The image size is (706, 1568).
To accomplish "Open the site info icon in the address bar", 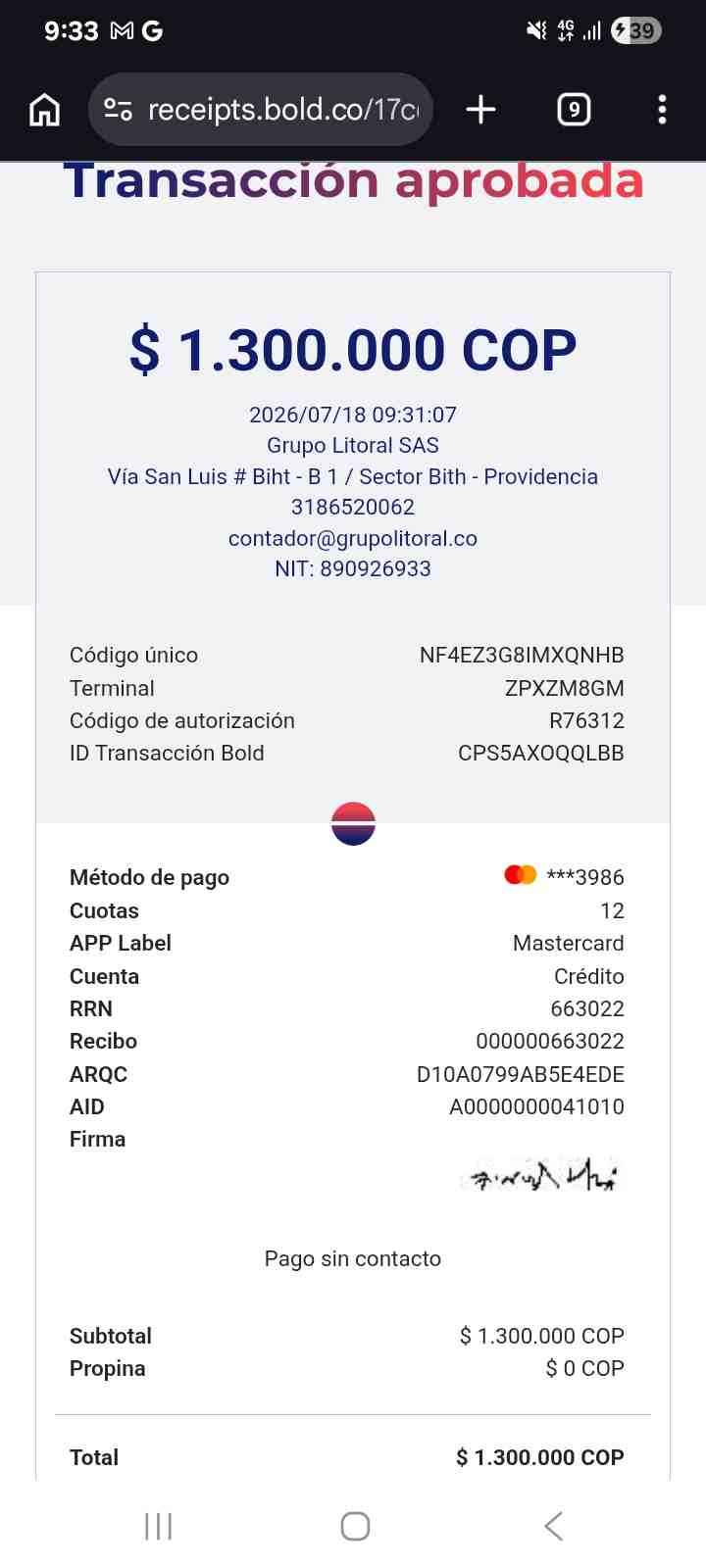I will pos(119,110).
